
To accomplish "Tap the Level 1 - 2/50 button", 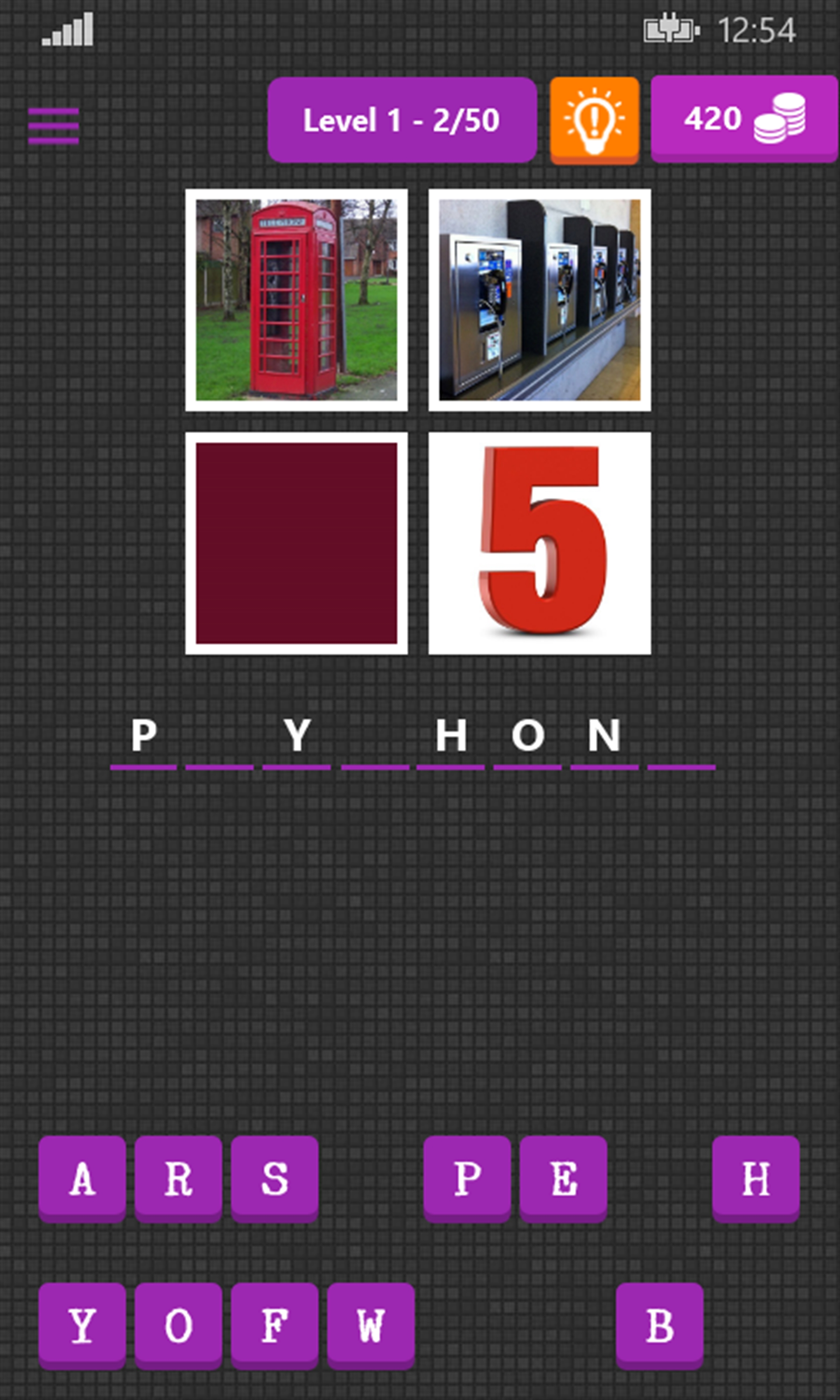I will (x=402, y=120).
